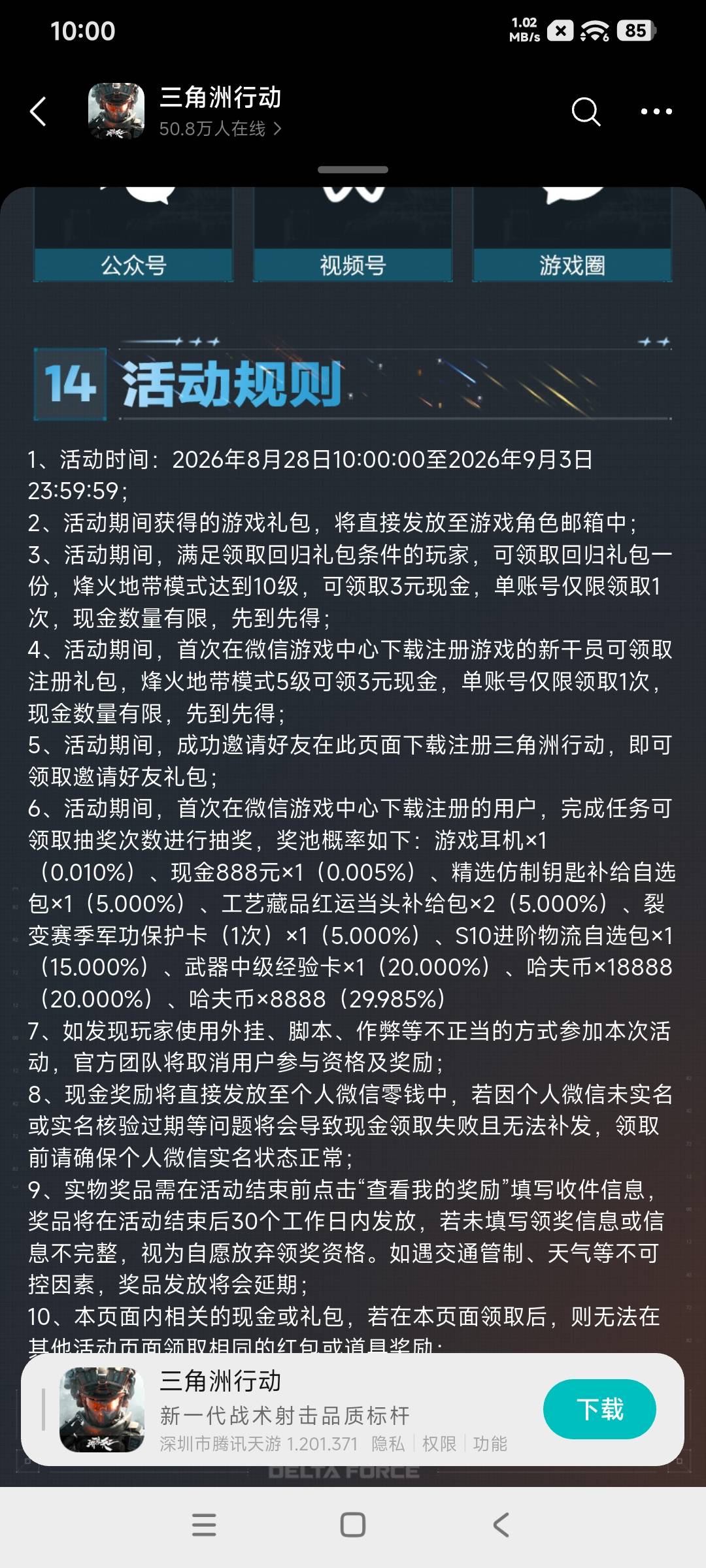The height and width of the screenshot is (1568, 706).
Task: Open the three-dot overflow menu
Action: [656, 111]
